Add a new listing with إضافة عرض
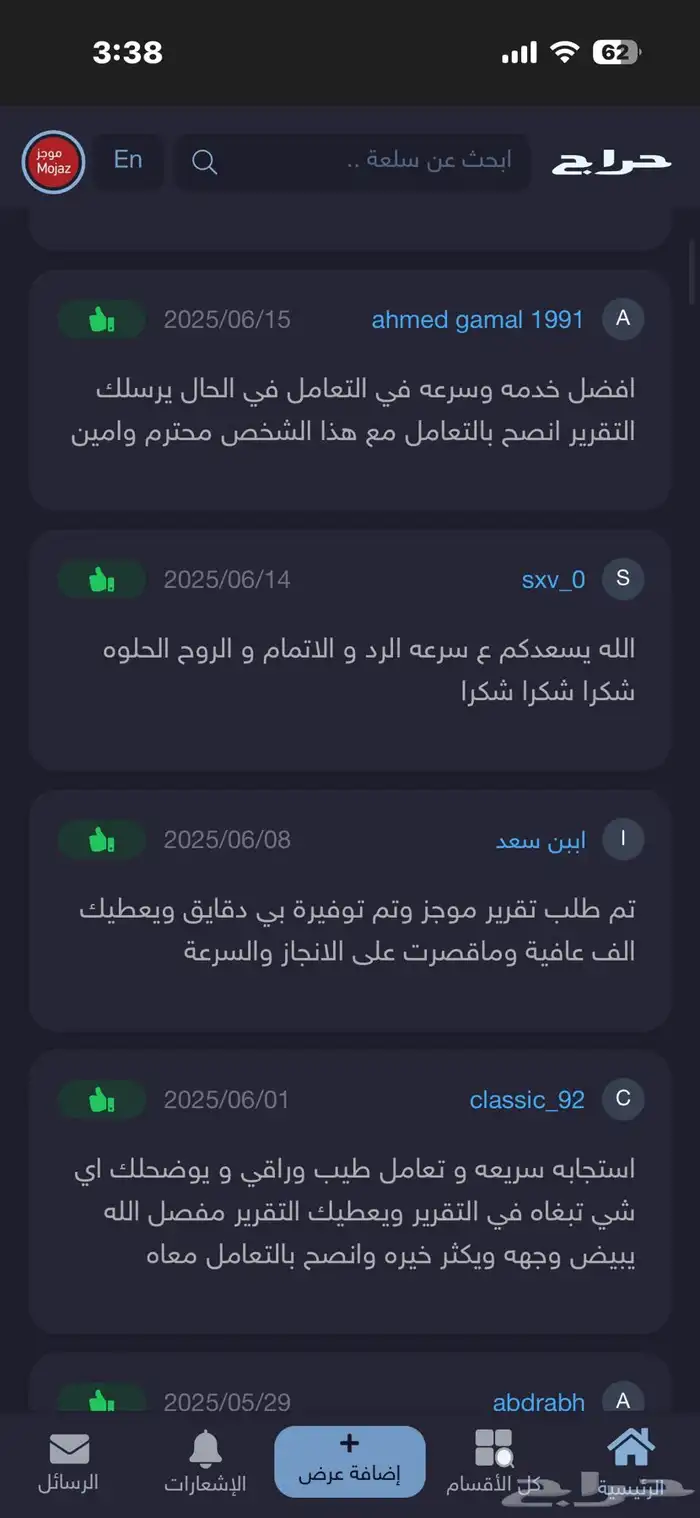 click(349, 1461)
